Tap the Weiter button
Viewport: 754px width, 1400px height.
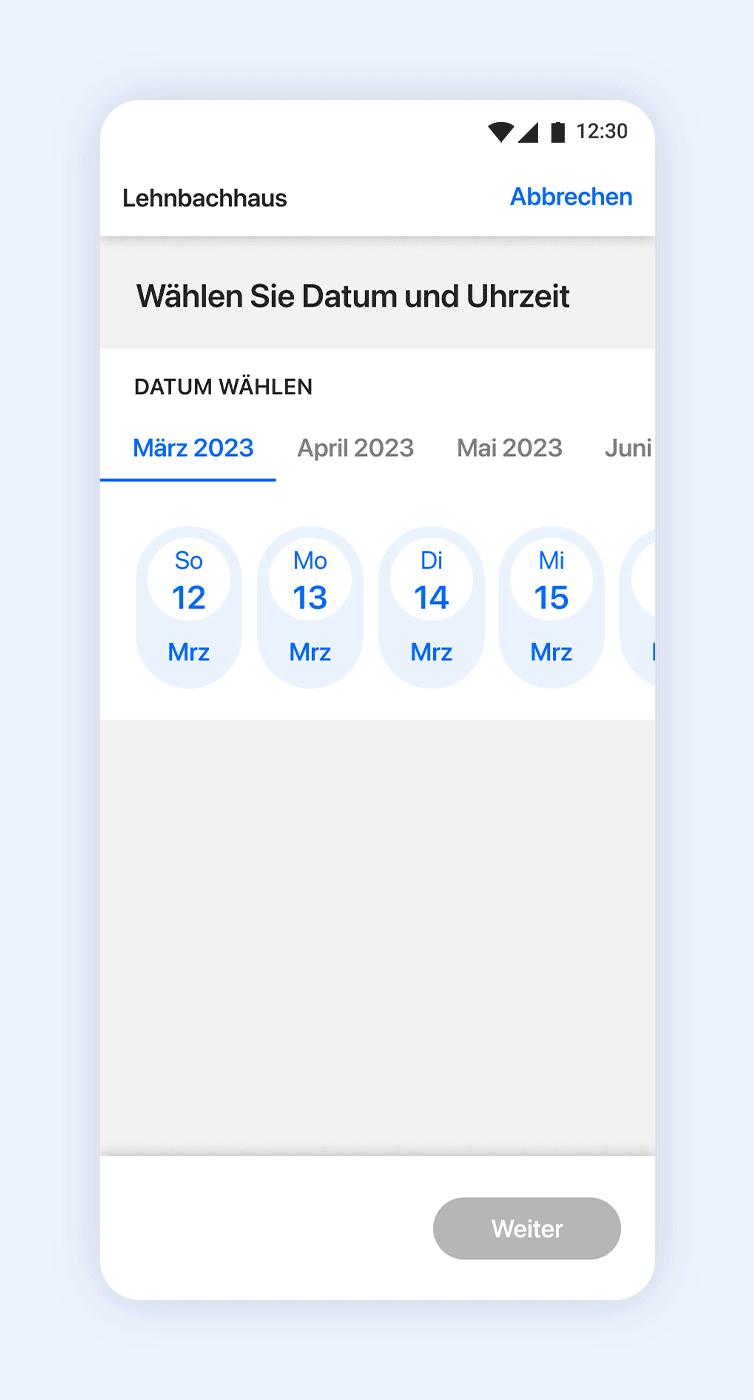527,1228
